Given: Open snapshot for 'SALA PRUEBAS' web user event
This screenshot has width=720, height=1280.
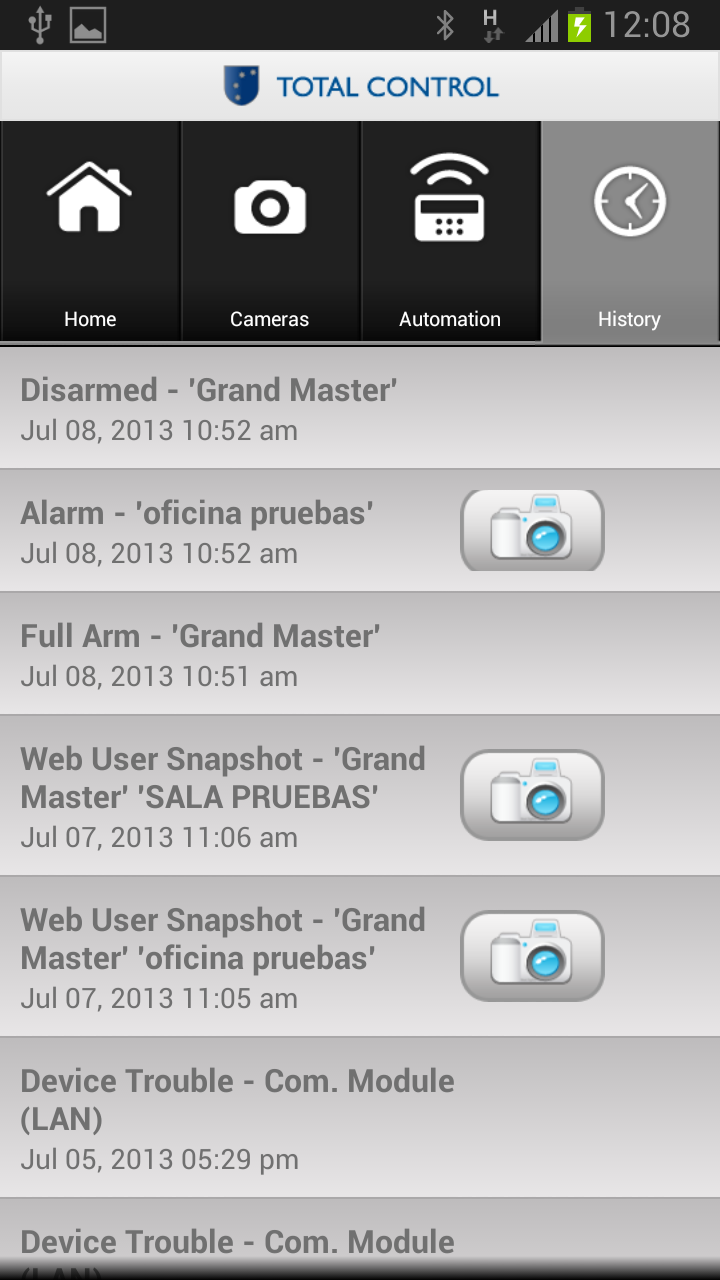Looking at the screenshot, I should (532, 795).
